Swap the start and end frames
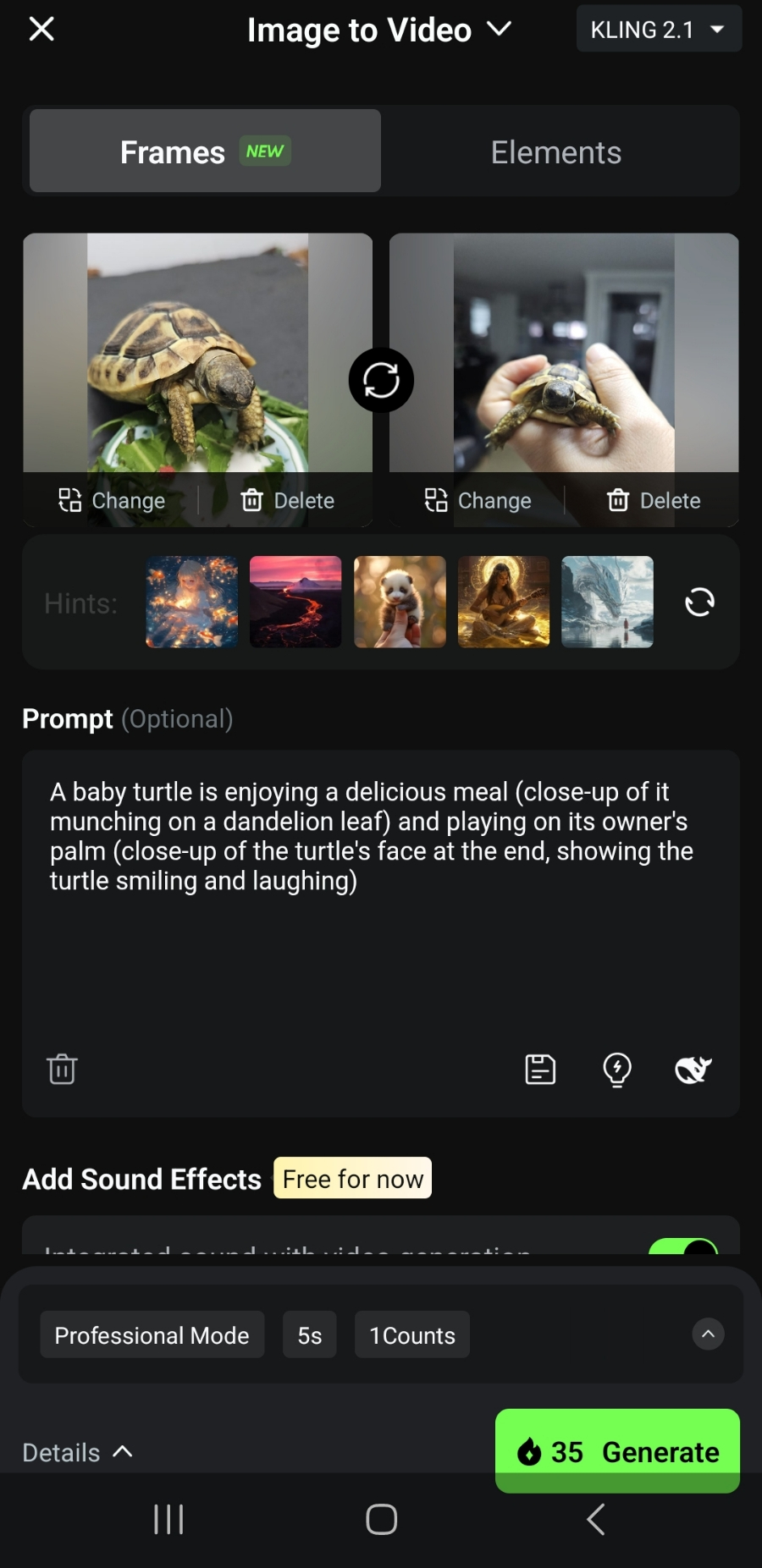762x1568 pixels. 381,380
